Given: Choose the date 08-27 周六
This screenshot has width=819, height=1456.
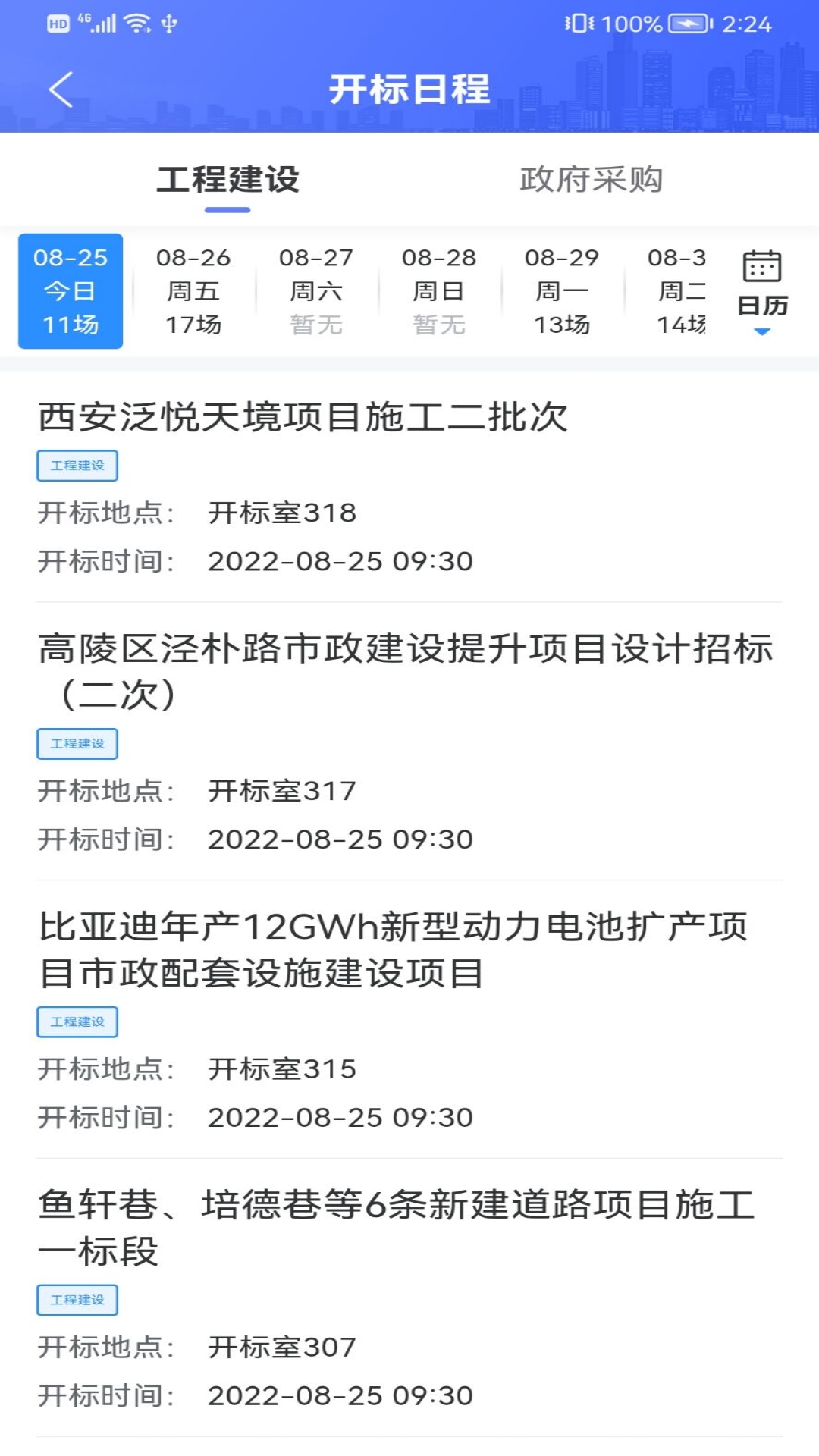Looking at the screenshot, I should coord(316,291).
